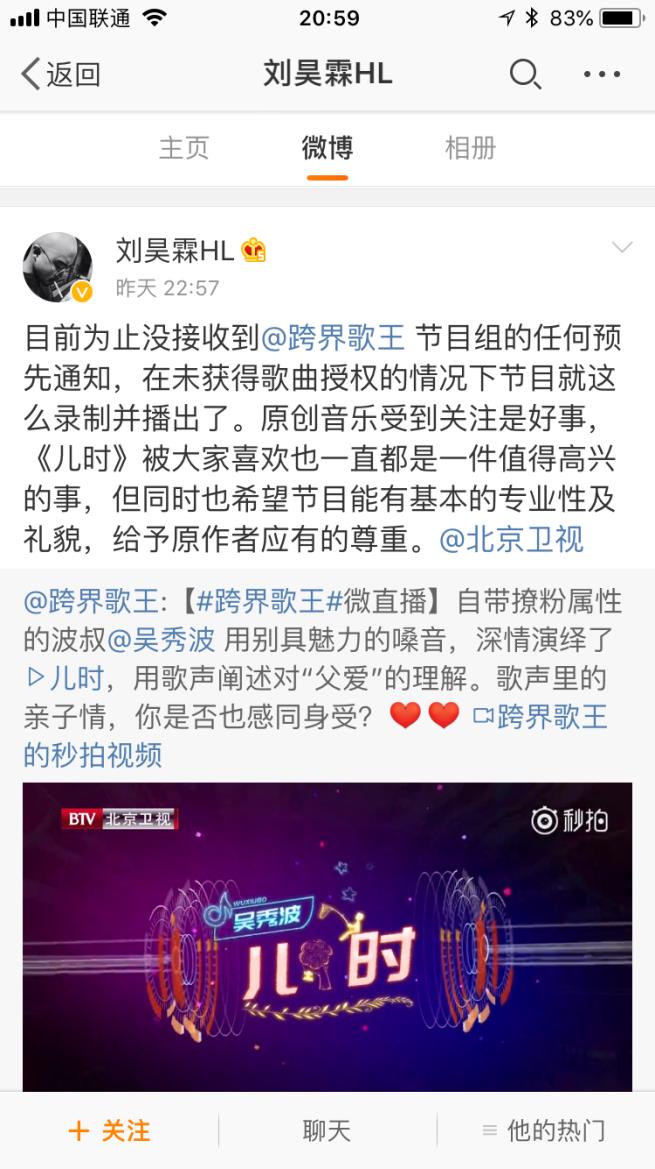Go back using the 返回 button

tap(61, 74)
